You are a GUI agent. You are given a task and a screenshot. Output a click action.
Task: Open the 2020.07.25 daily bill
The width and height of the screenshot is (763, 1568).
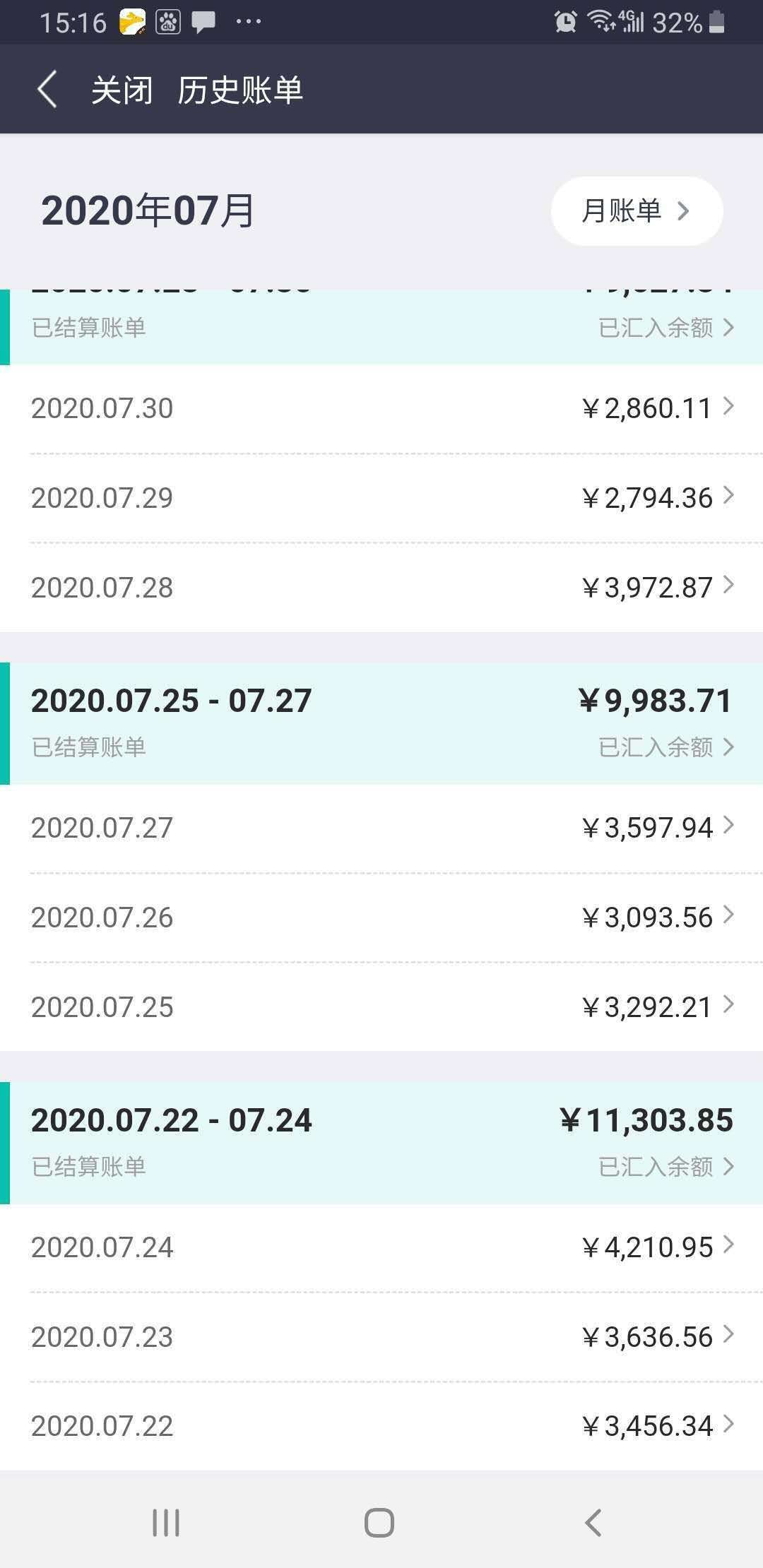[381, 1007]
